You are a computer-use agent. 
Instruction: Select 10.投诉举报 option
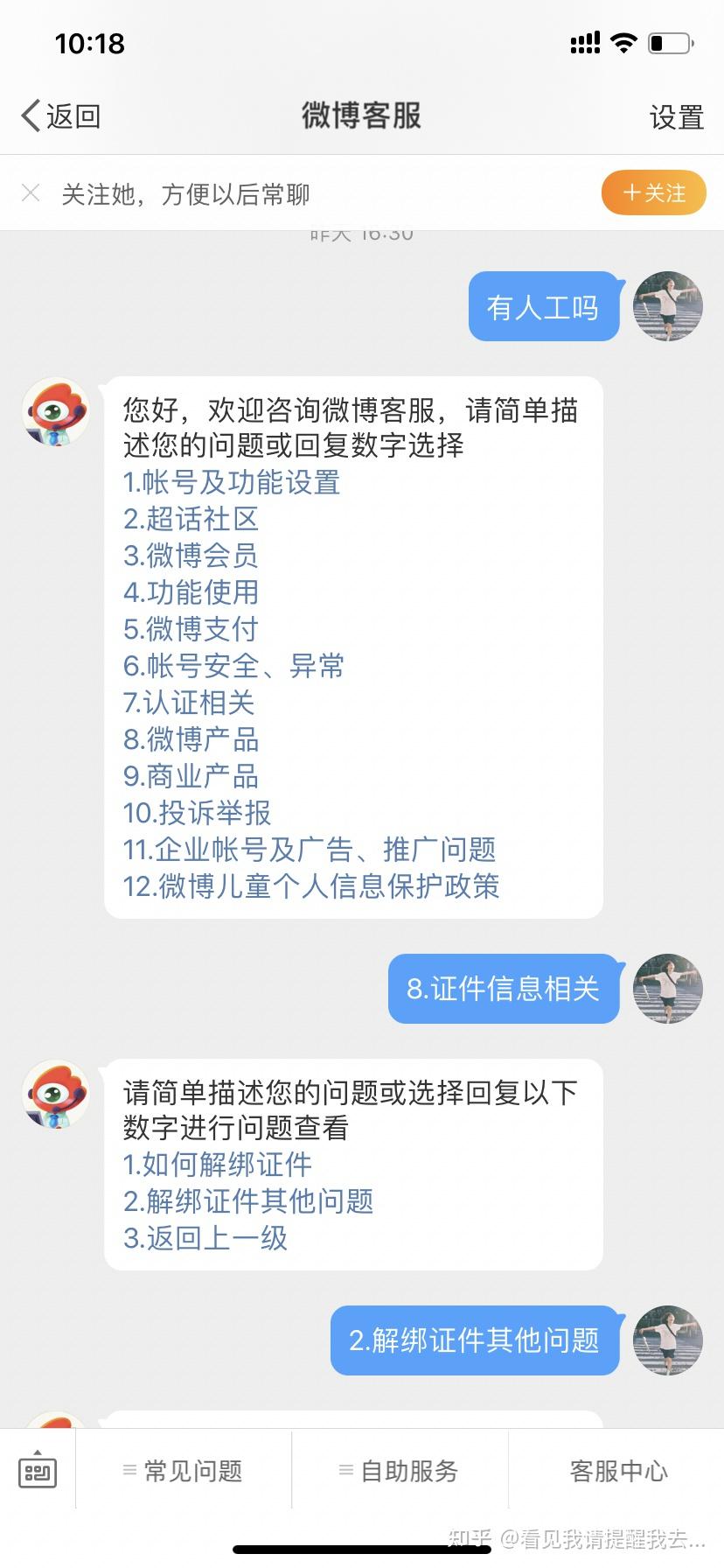coord(197,813)
